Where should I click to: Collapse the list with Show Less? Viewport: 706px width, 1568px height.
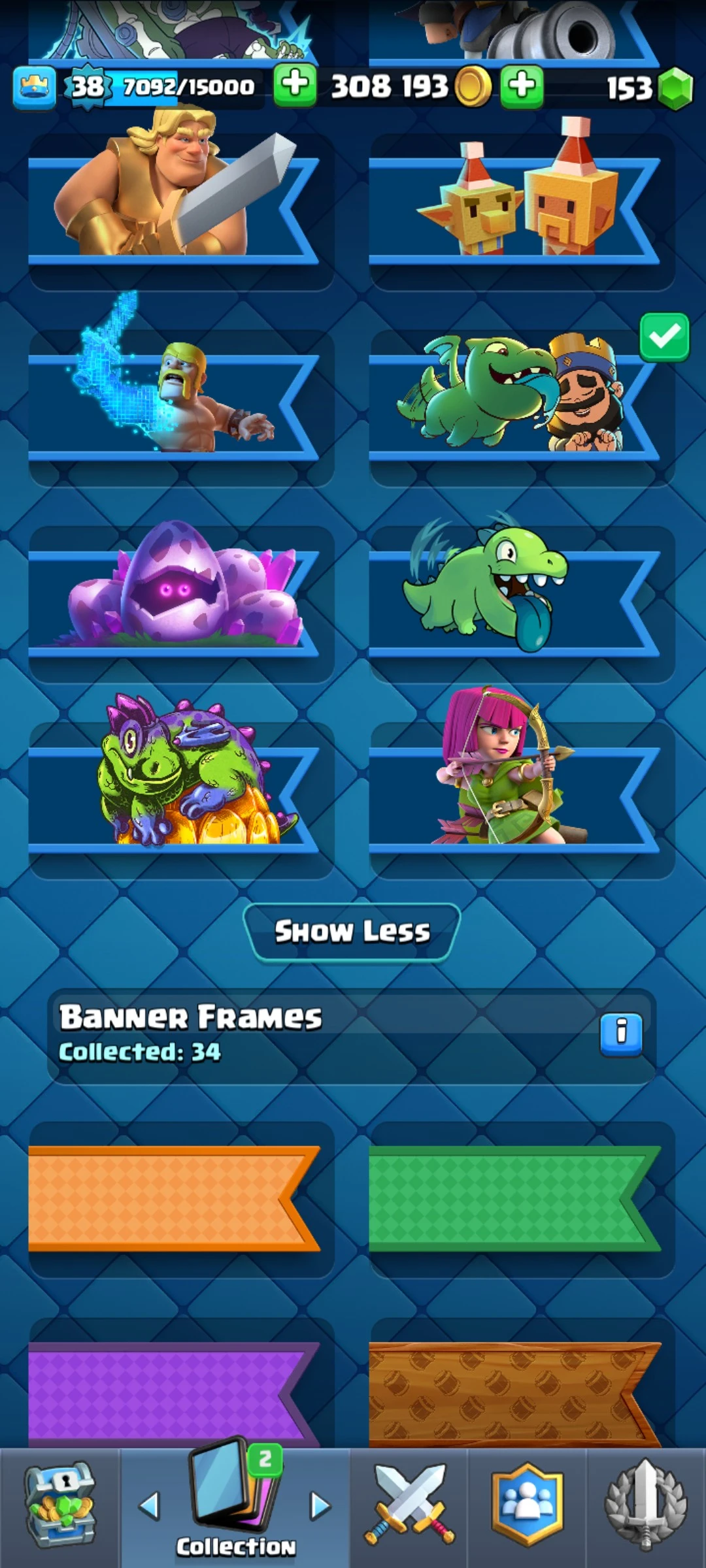click(352, 932)
